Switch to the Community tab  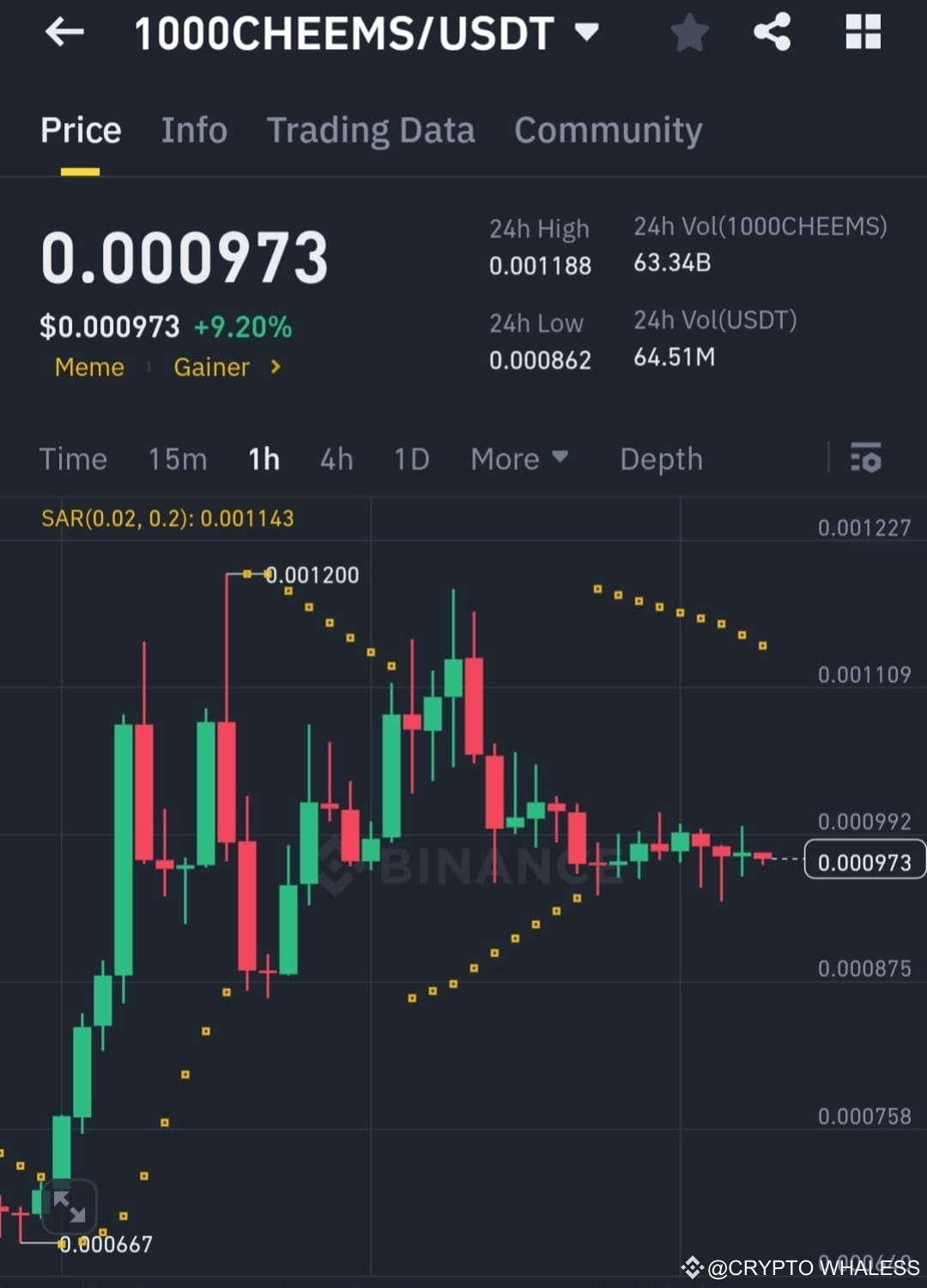[x=608, y=131]
